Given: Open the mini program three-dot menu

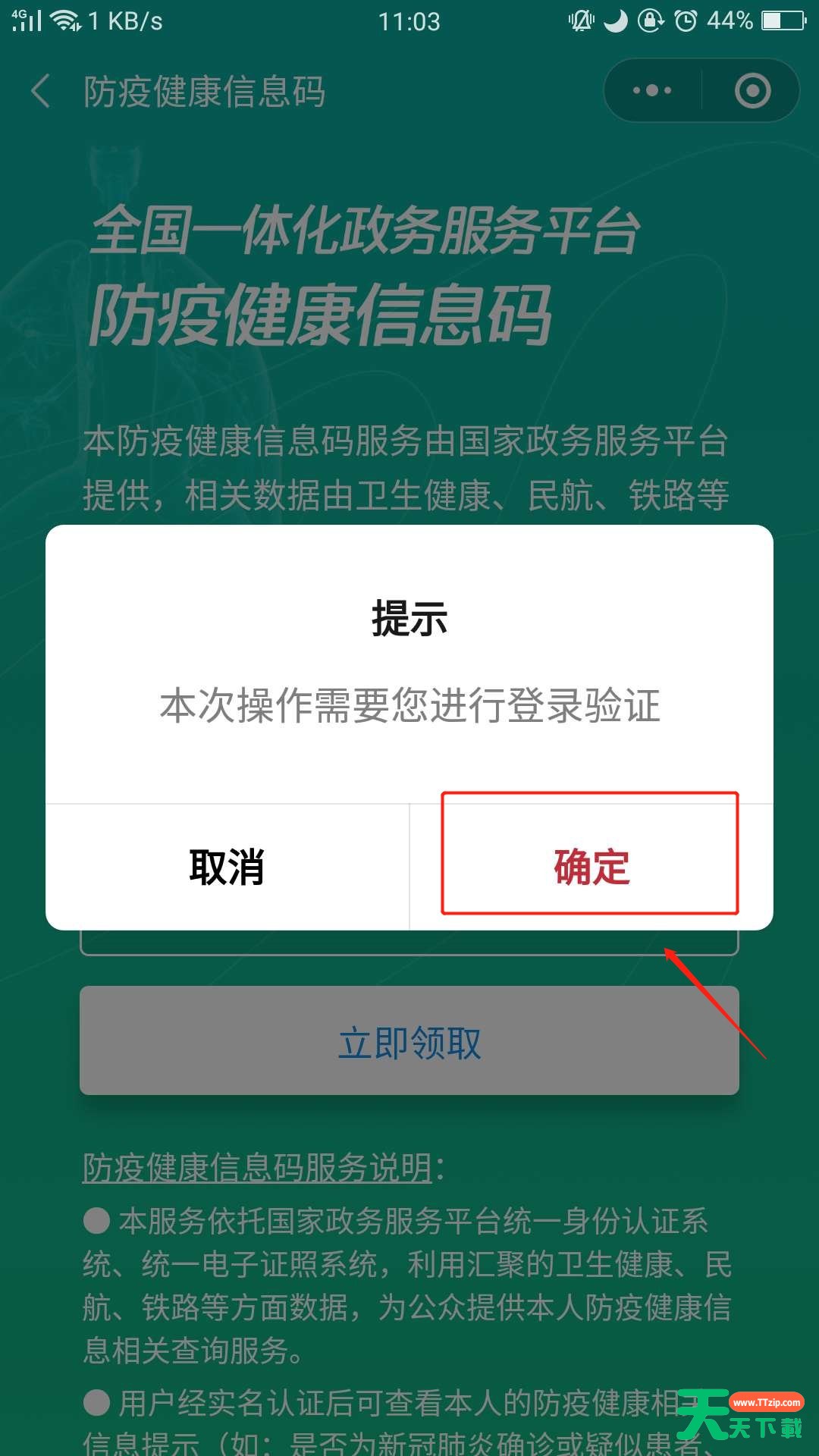Looking at the screenshot, I should click(x=652, y=91).
